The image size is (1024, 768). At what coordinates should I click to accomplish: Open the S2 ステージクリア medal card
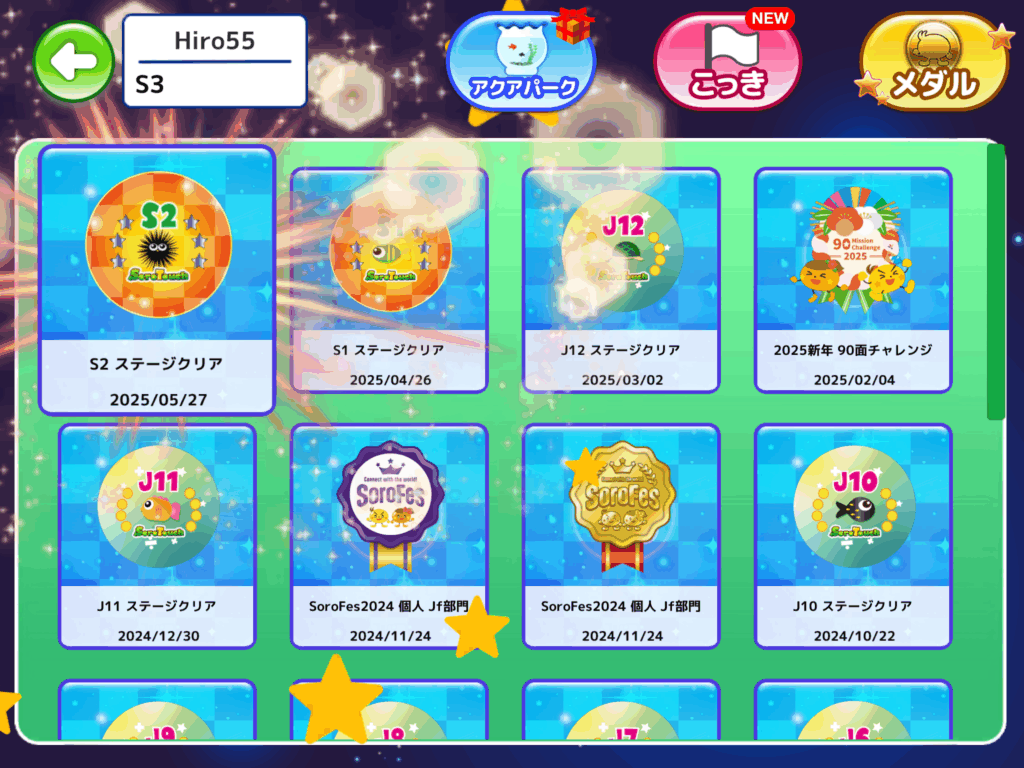click(x=157, y=280)
